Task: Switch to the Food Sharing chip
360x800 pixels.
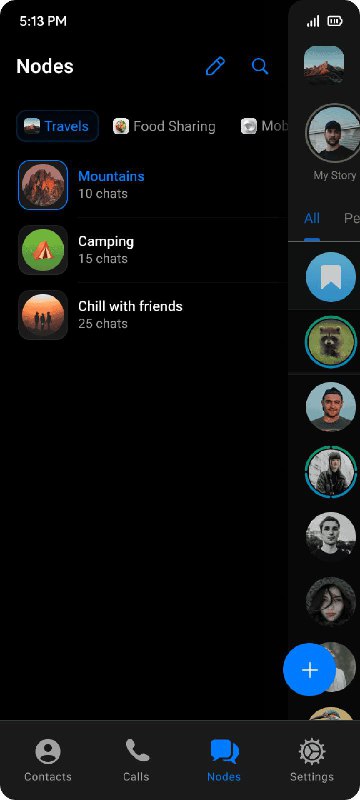Action: coord(164,126)
